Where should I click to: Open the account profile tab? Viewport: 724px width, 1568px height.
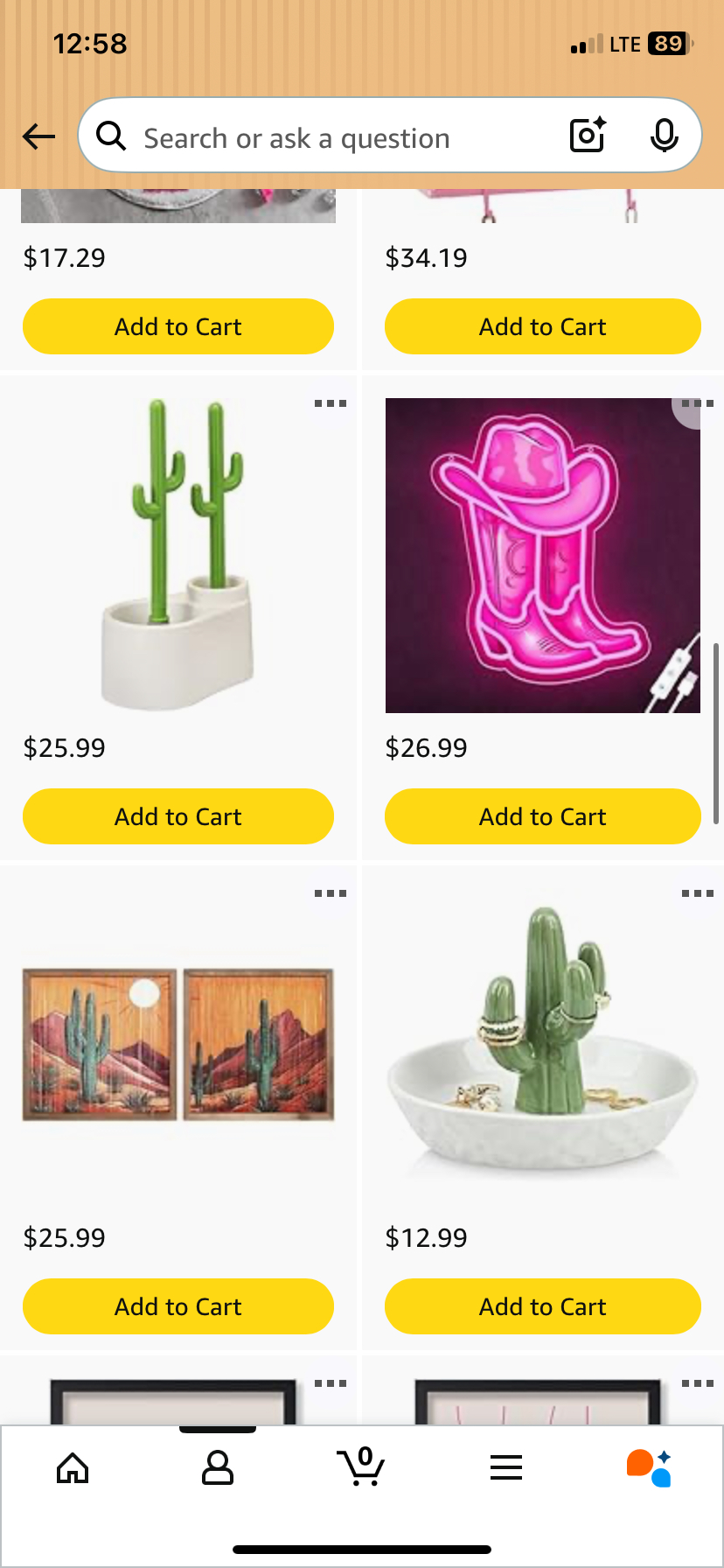[x=217, y=1467]
